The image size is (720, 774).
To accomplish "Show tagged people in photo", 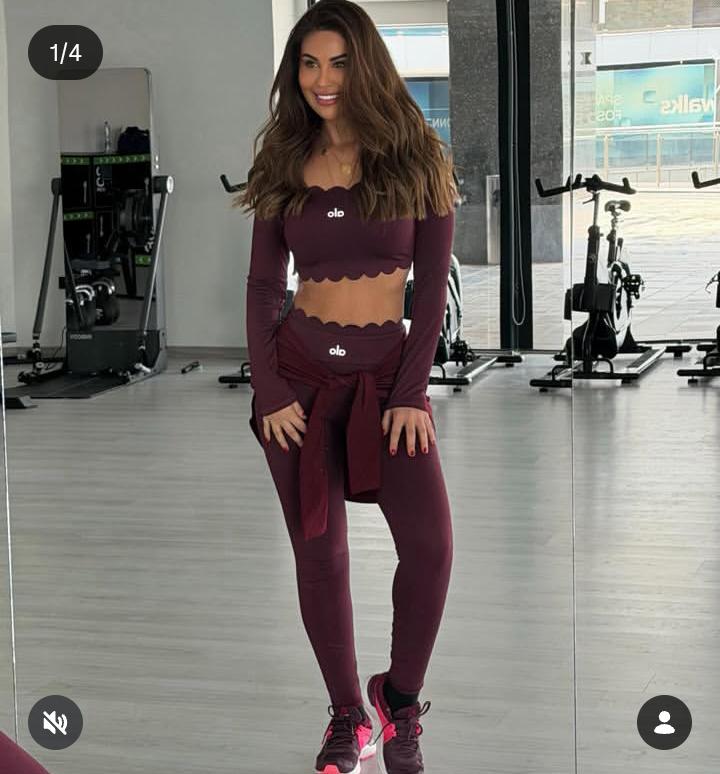I will (x=664, y=722).
